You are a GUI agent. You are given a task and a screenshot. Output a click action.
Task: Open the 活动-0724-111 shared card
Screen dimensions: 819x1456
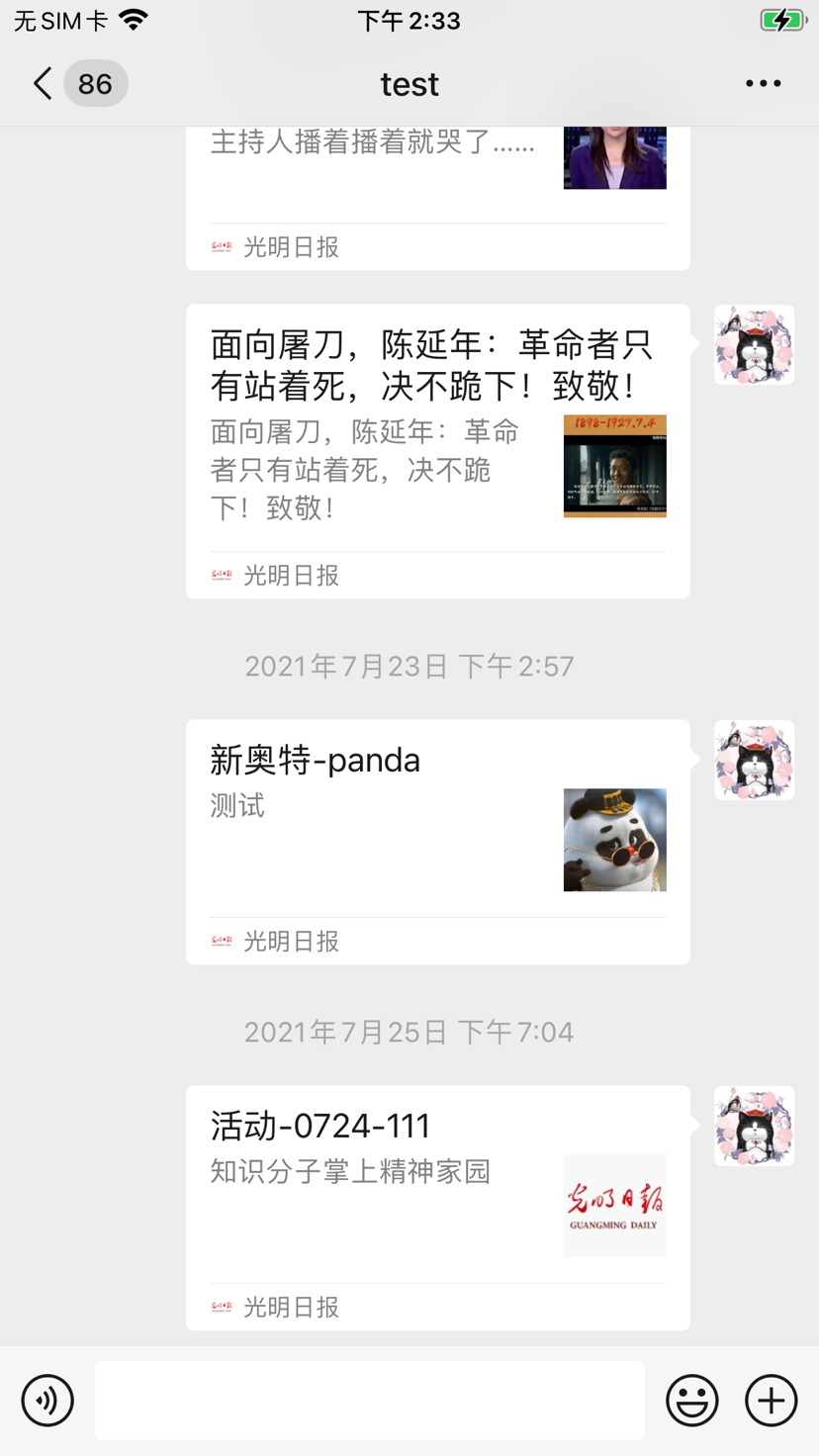click(x=437, y=1207)
